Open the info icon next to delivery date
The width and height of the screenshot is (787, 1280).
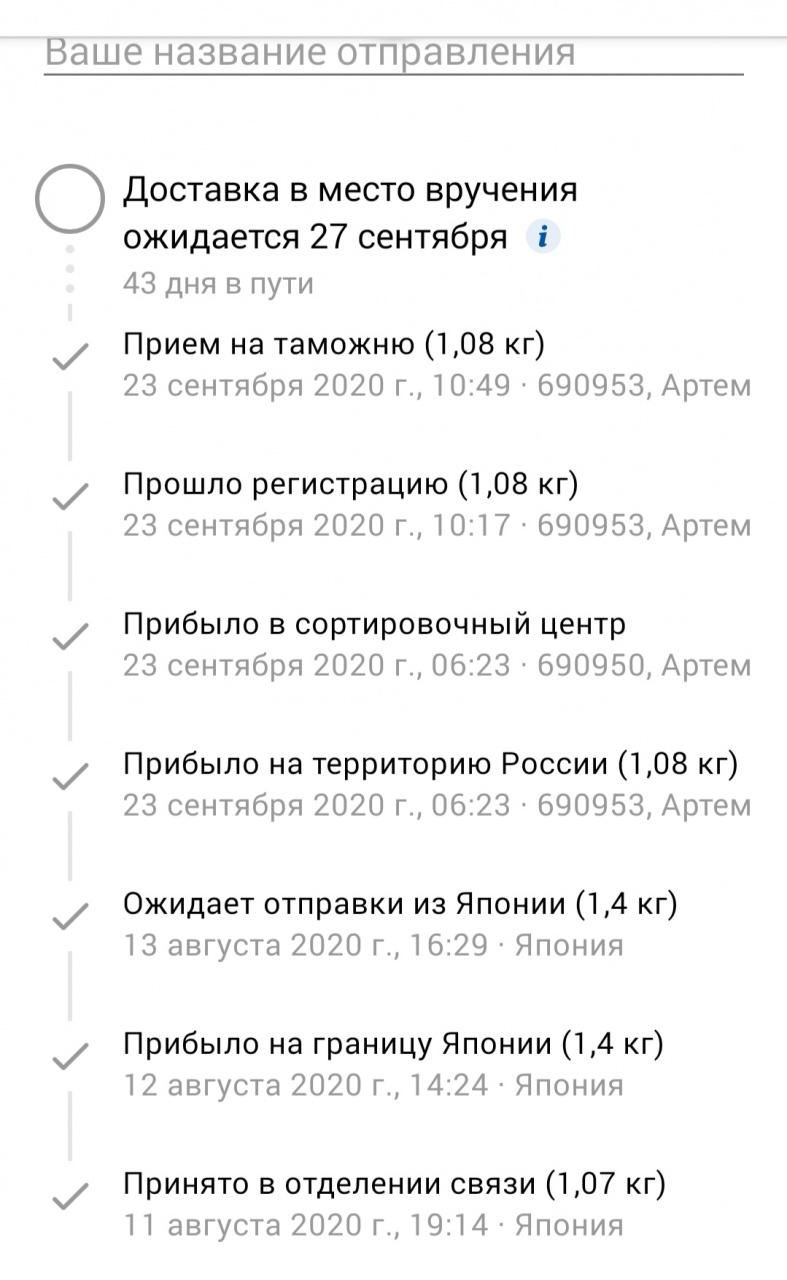[x=543, y=238]
